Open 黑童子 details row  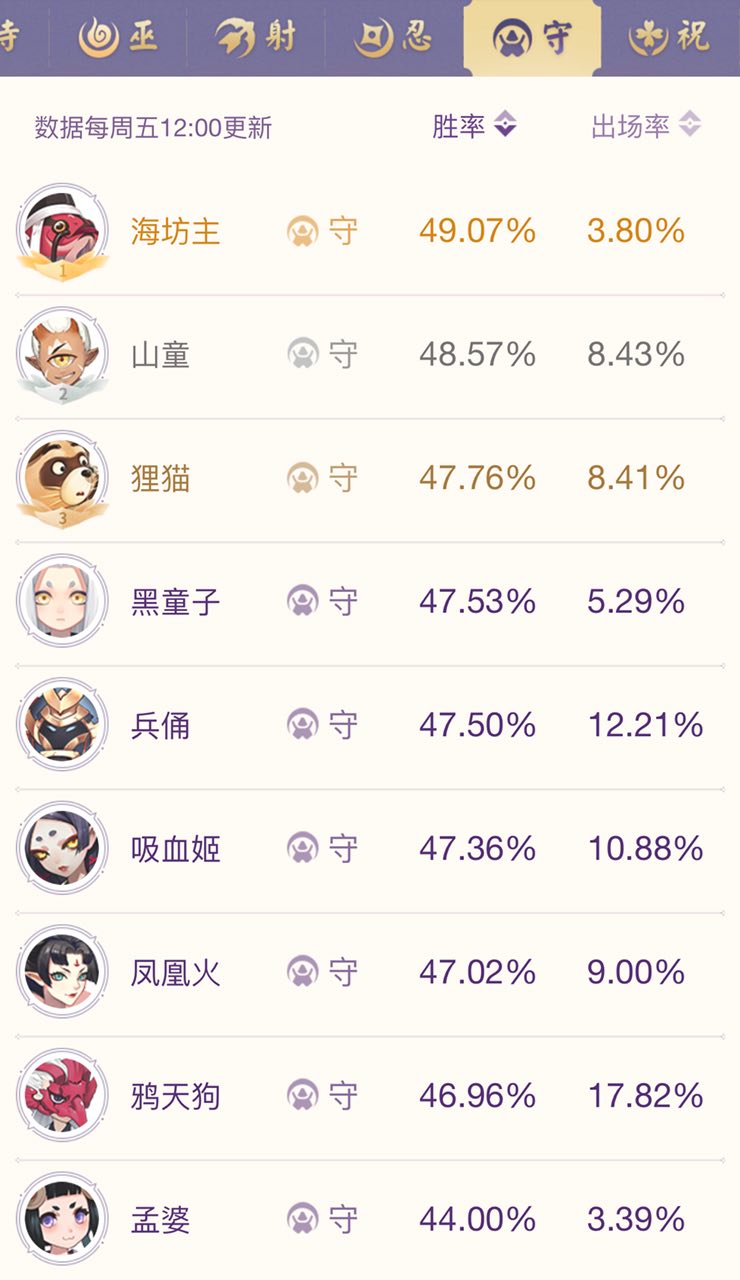[370, 603]
